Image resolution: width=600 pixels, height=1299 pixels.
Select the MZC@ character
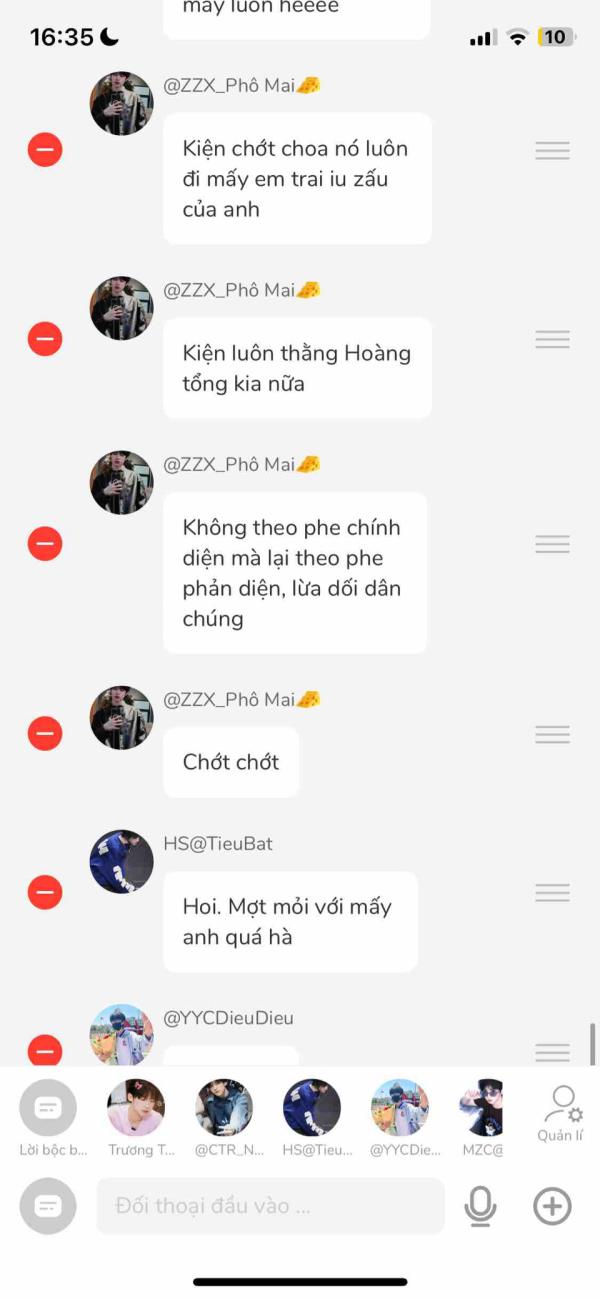[x=482, y=1119]
